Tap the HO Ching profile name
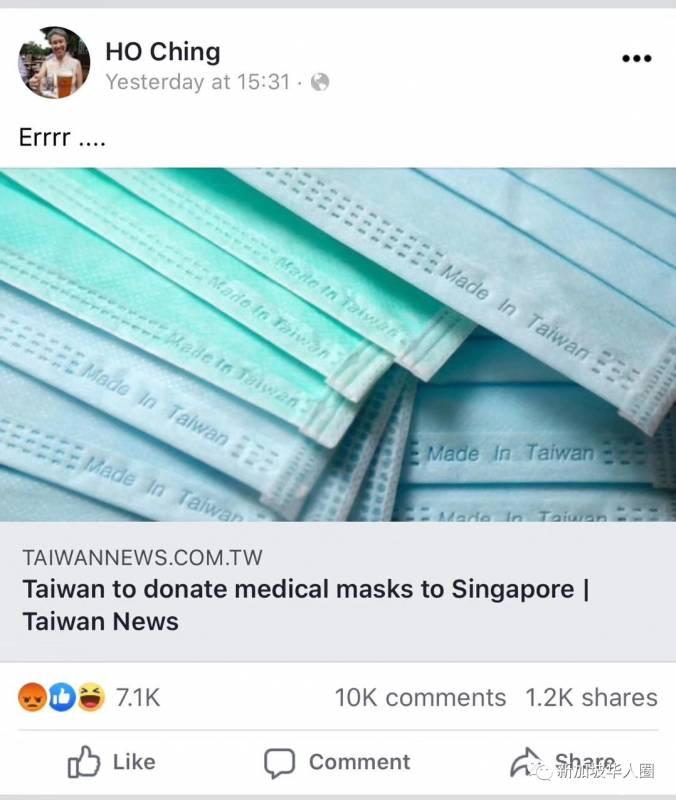The image size is (676, 800). 162,51
